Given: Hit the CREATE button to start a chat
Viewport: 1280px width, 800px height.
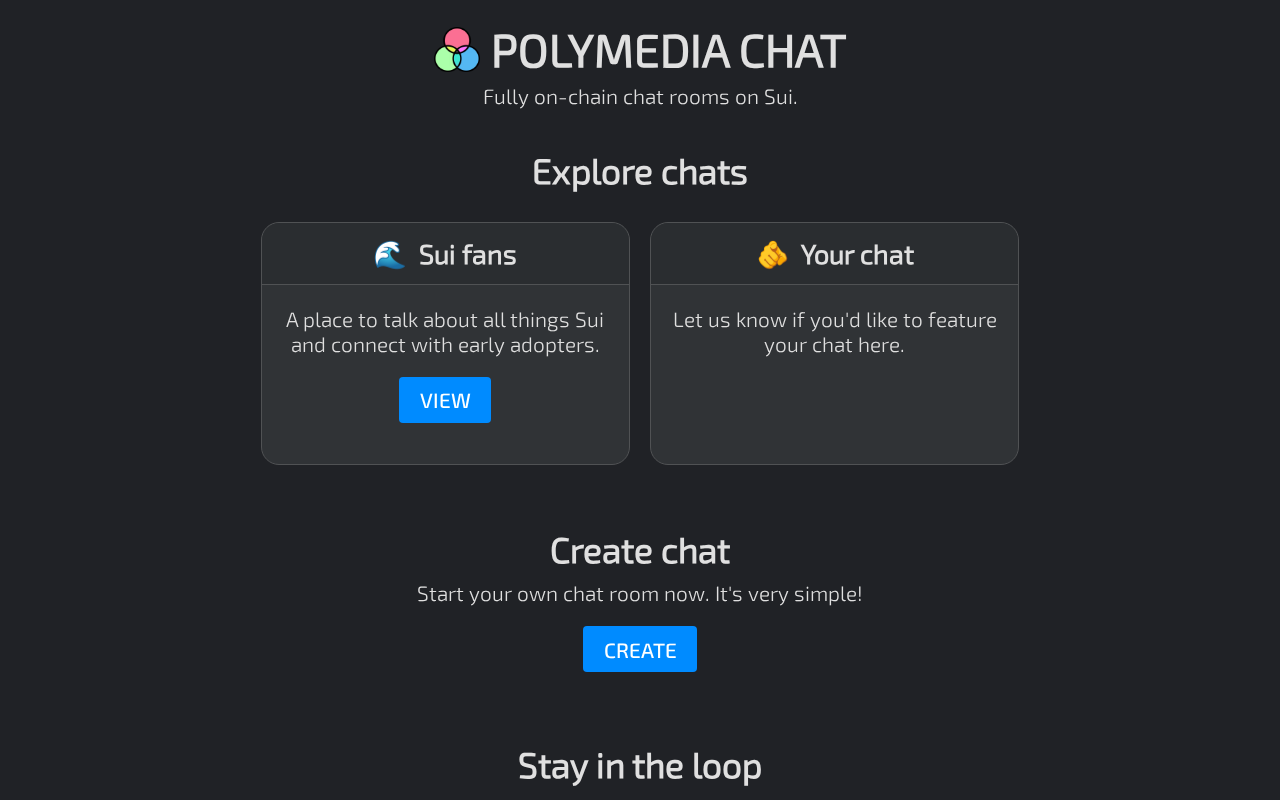Looking at the screenshot, I should (639, 649).
